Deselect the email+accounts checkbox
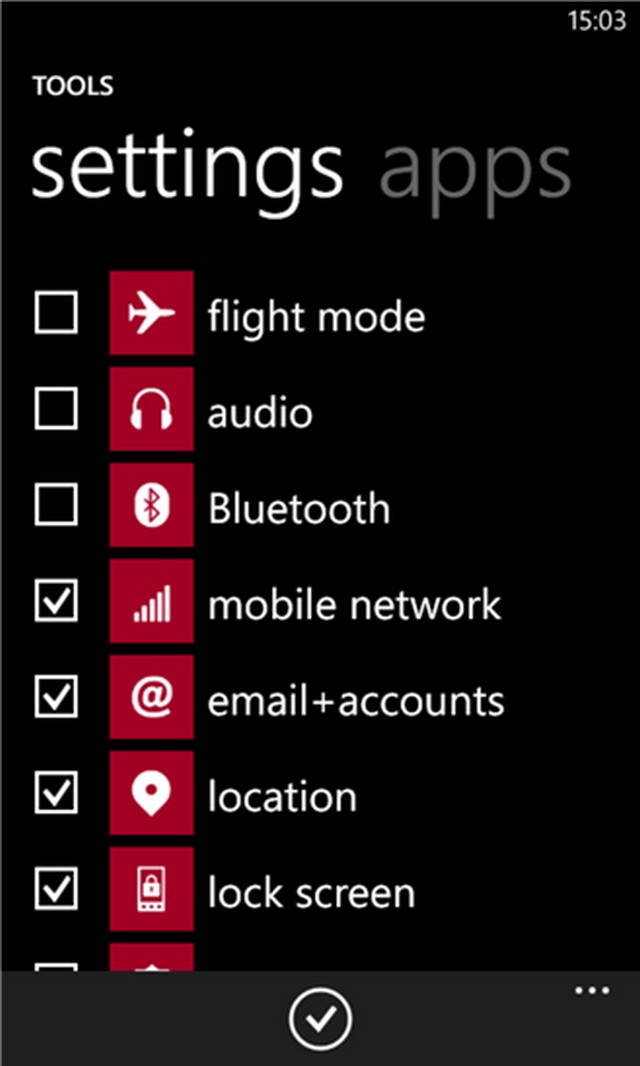Viewport: 640px width, 1066px height. [x=56, y=699]
